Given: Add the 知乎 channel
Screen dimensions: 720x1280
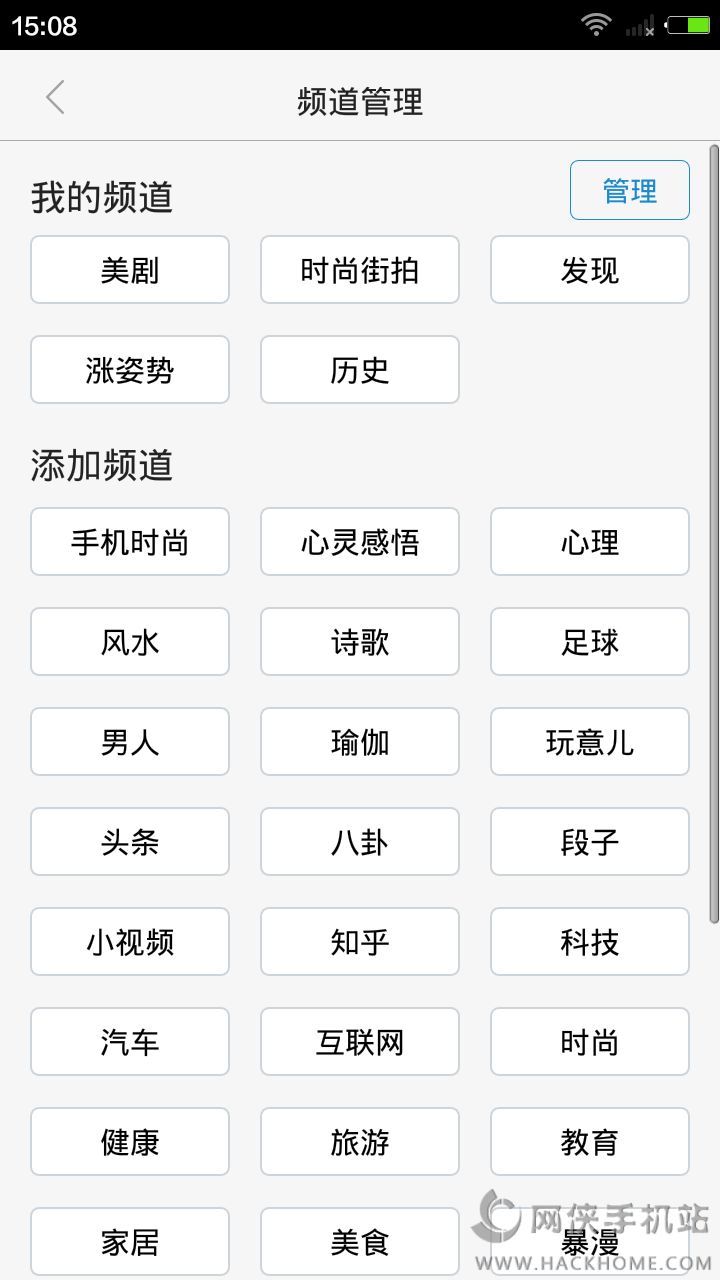Looking at the screenshot, I should [360, 942].
